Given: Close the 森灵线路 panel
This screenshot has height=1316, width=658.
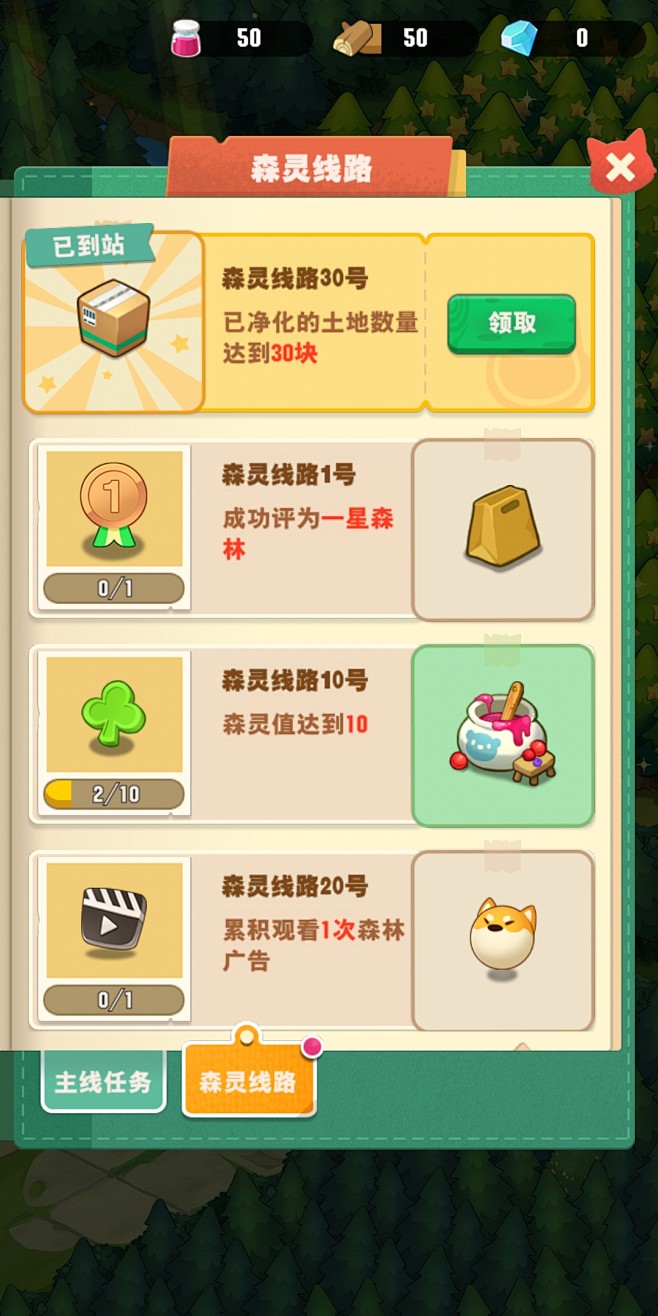Looking at the screenshot, I should [x=620, y=166].
